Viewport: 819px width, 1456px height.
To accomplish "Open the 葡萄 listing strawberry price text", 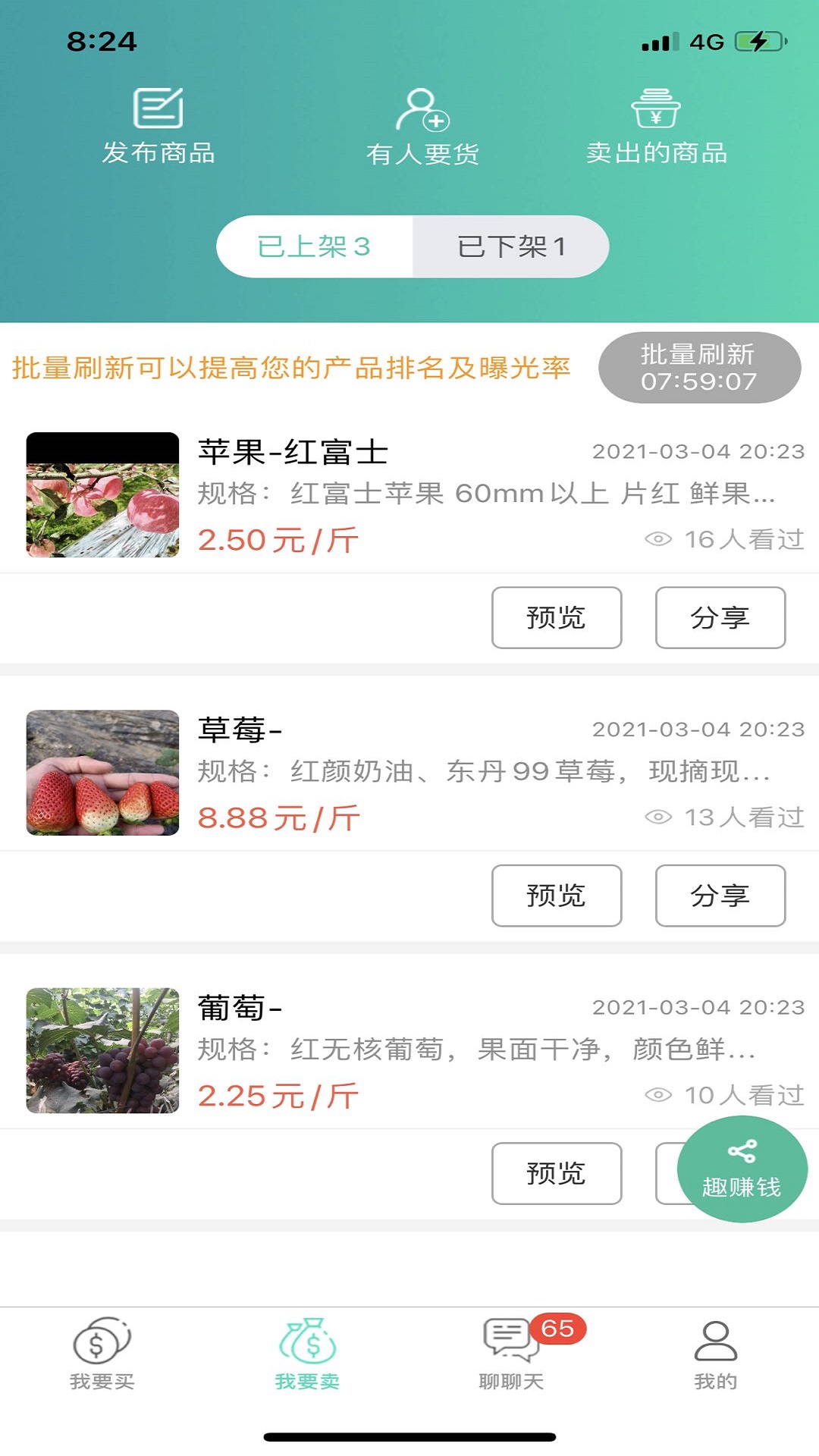I will pyautogui.click(x=278, y=1094).
